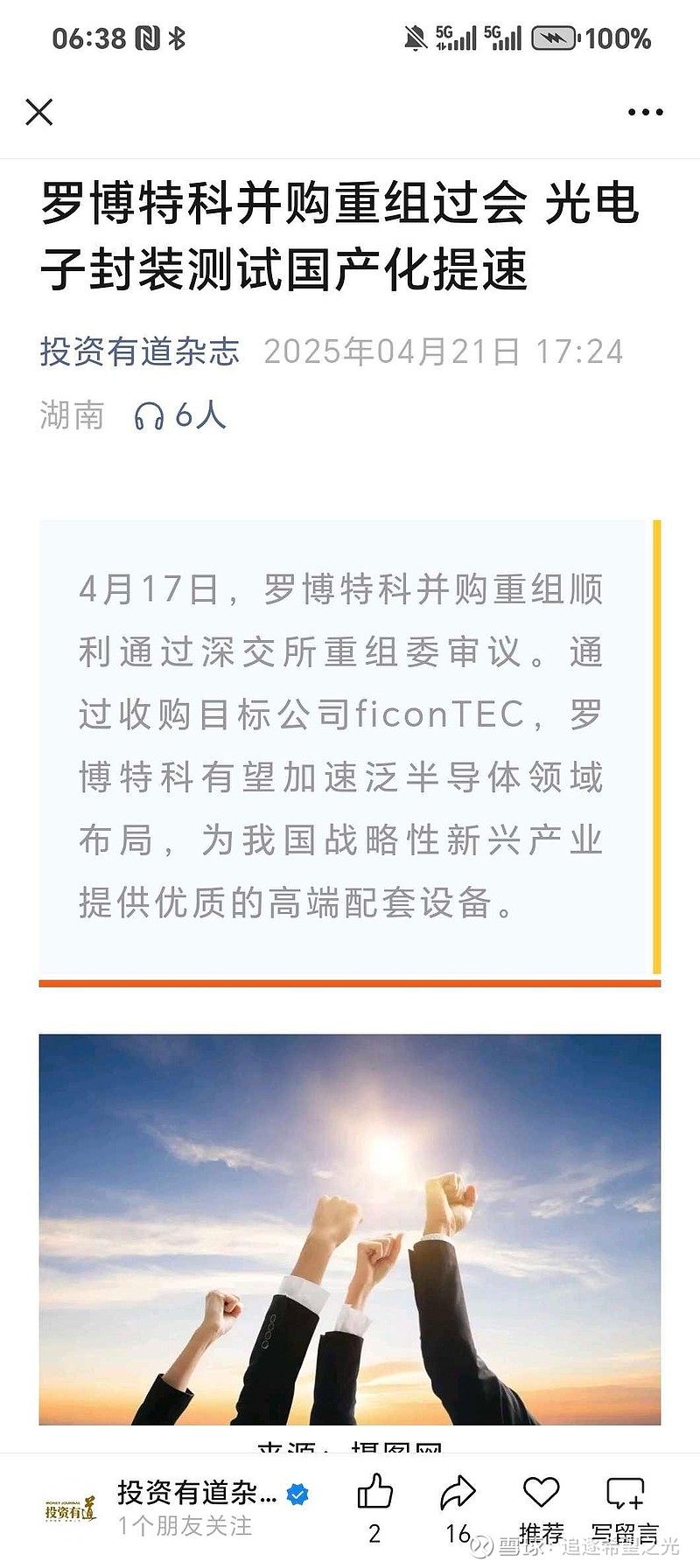Like the article with the thumbs-up icon
Viewport: 700px width, 1568px height.
tap(374, 1494)
